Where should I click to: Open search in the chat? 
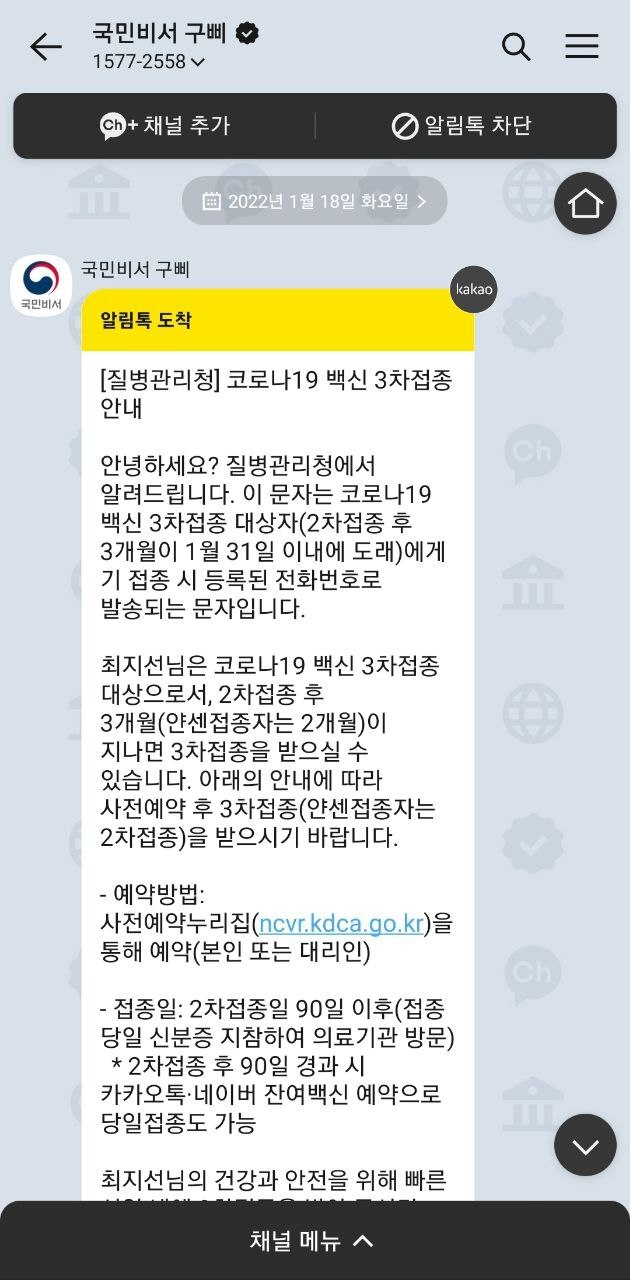pos(516,46)
